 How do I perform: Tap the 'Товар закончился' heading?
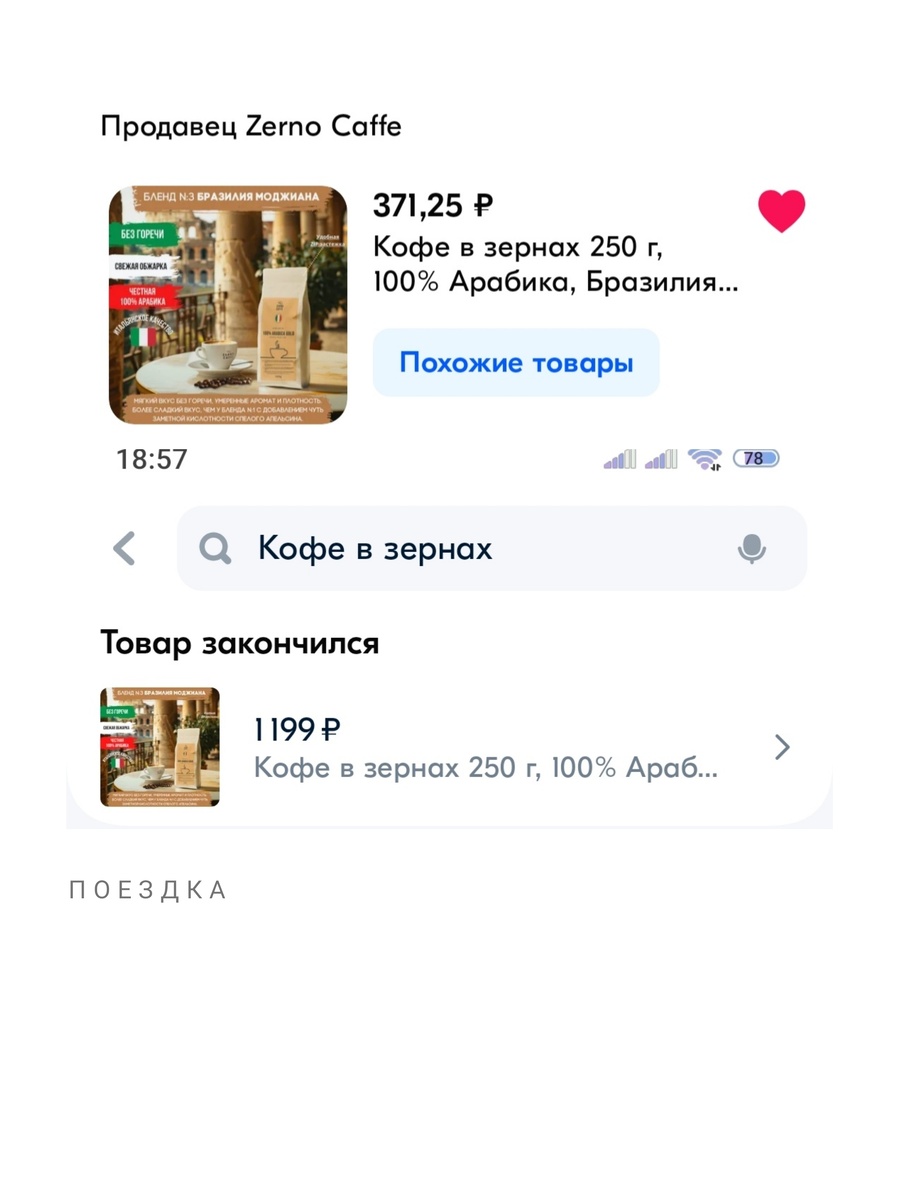240,642
